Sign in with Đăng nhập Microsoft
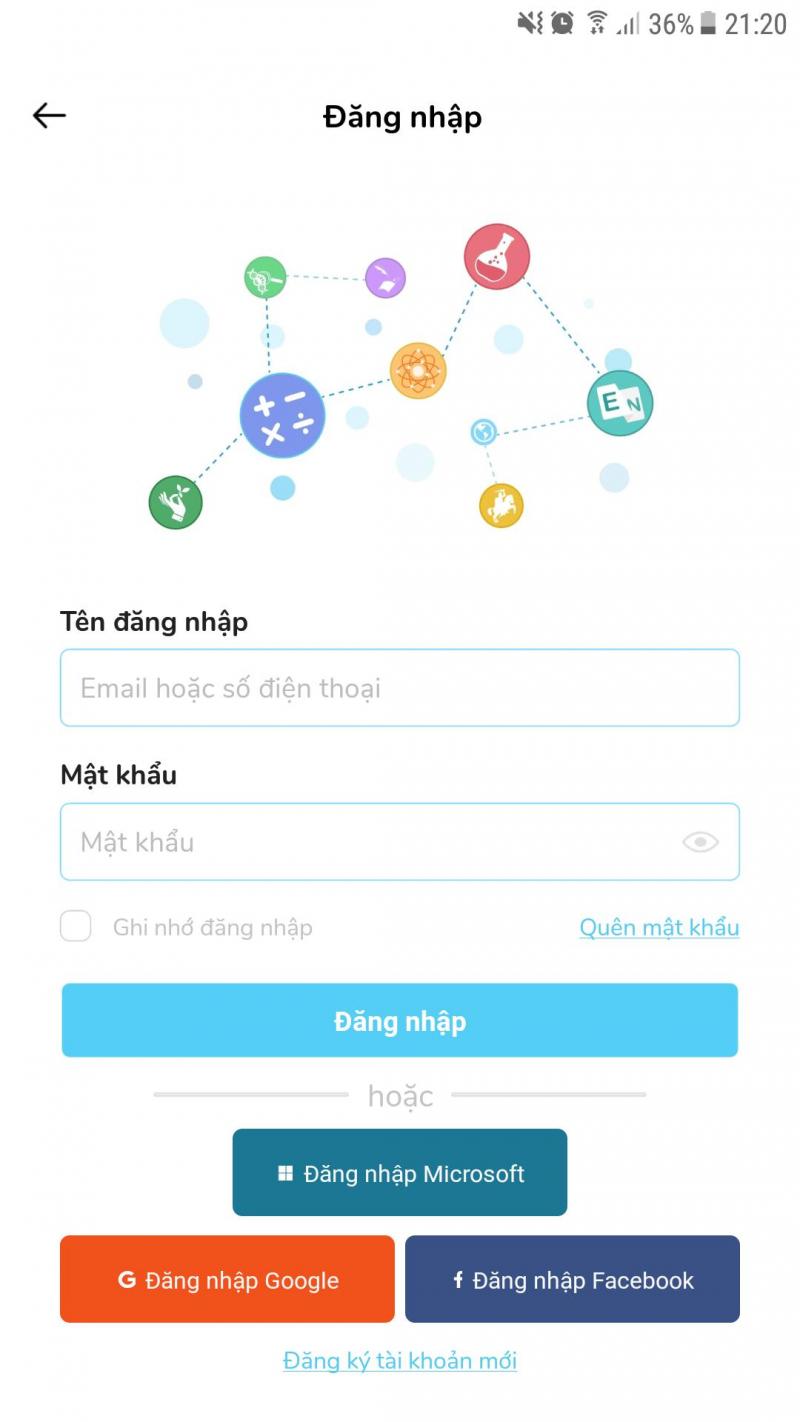 400,1173
